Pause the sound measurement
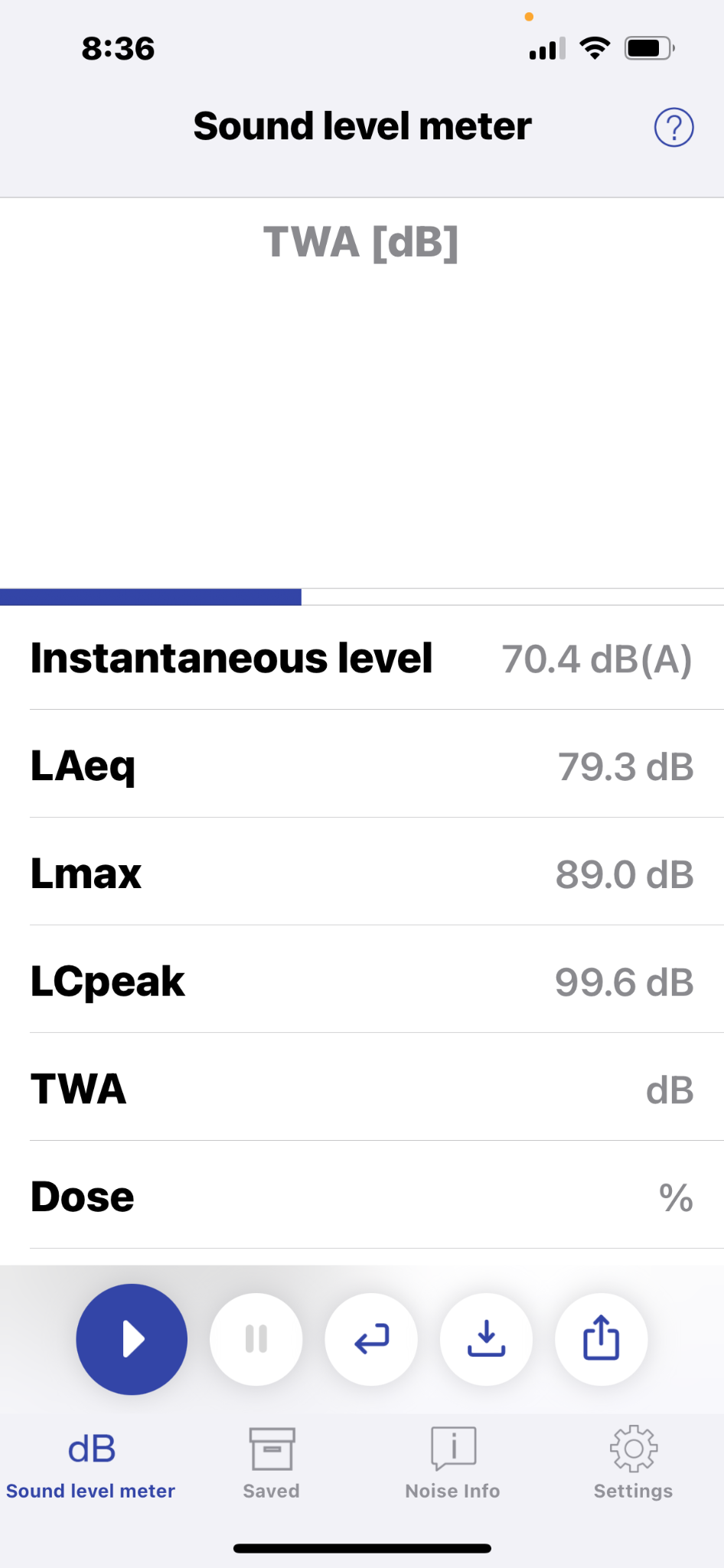Image resolution: width=724 pixels, height=1568 pixels. tap(256, 1339)
